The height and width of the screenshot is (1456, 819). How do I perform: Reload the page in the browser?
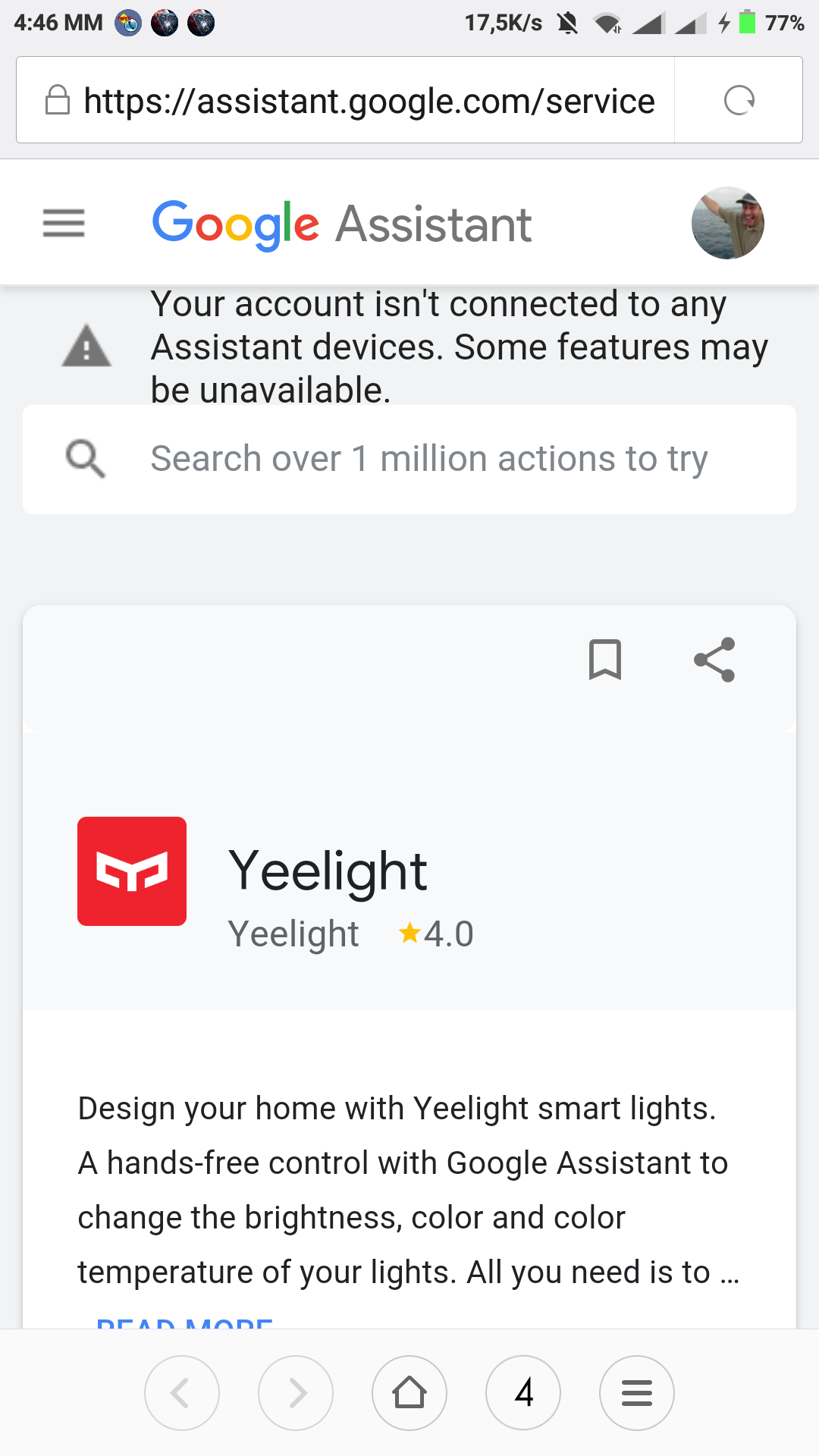click(739, 100)
